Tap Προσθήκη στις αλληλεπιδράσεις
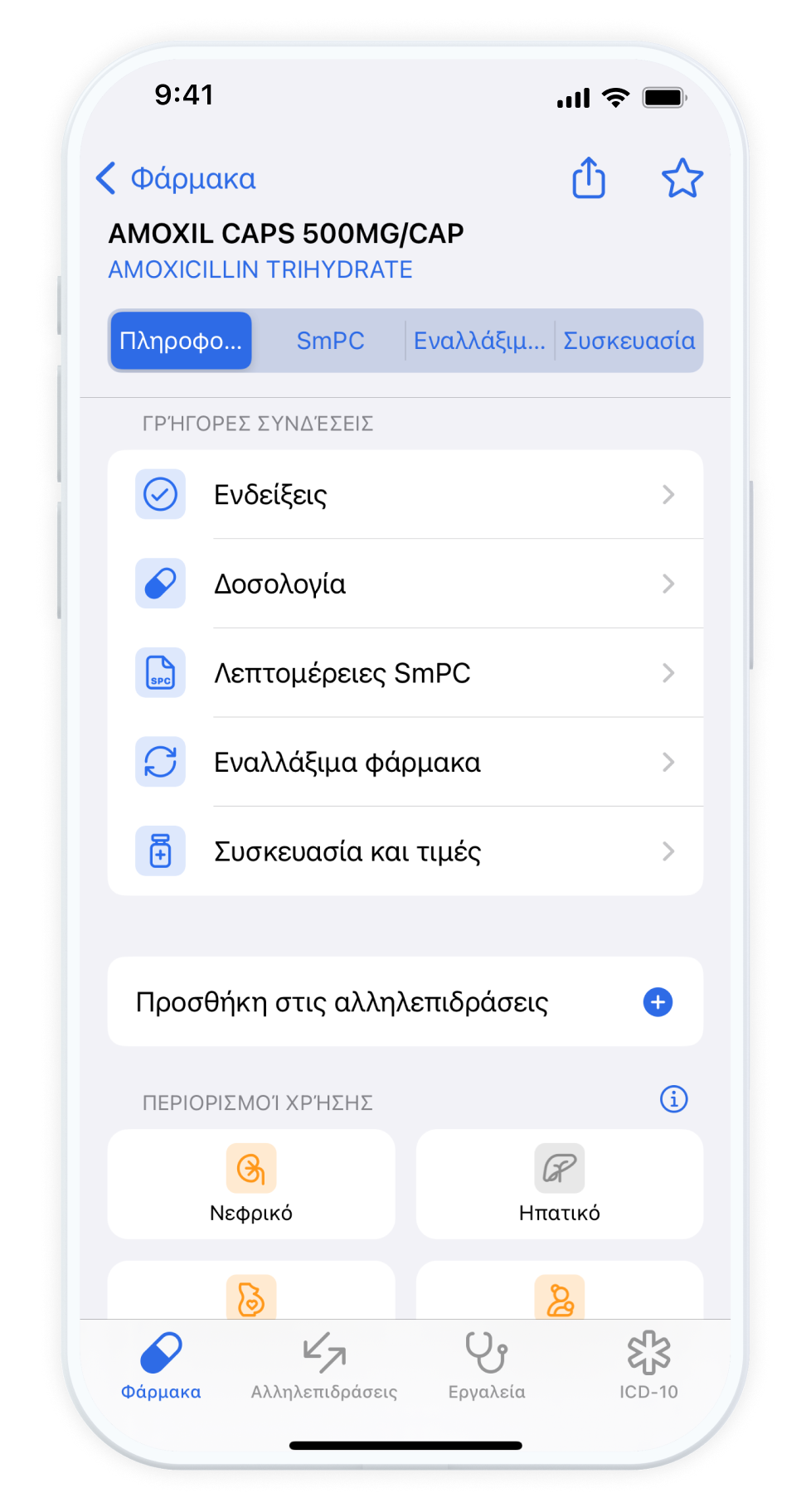This screenshot has height=1512, width=806. pyautogui.click(x=405, y=1002)
